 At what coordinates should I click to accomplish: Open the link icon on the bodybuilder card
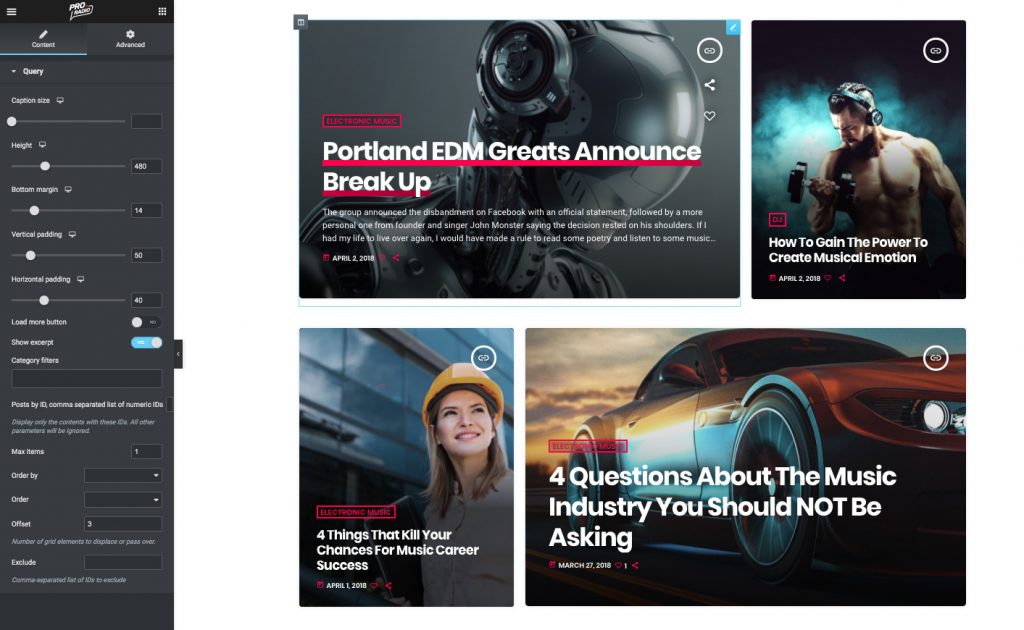pos(935,50)
